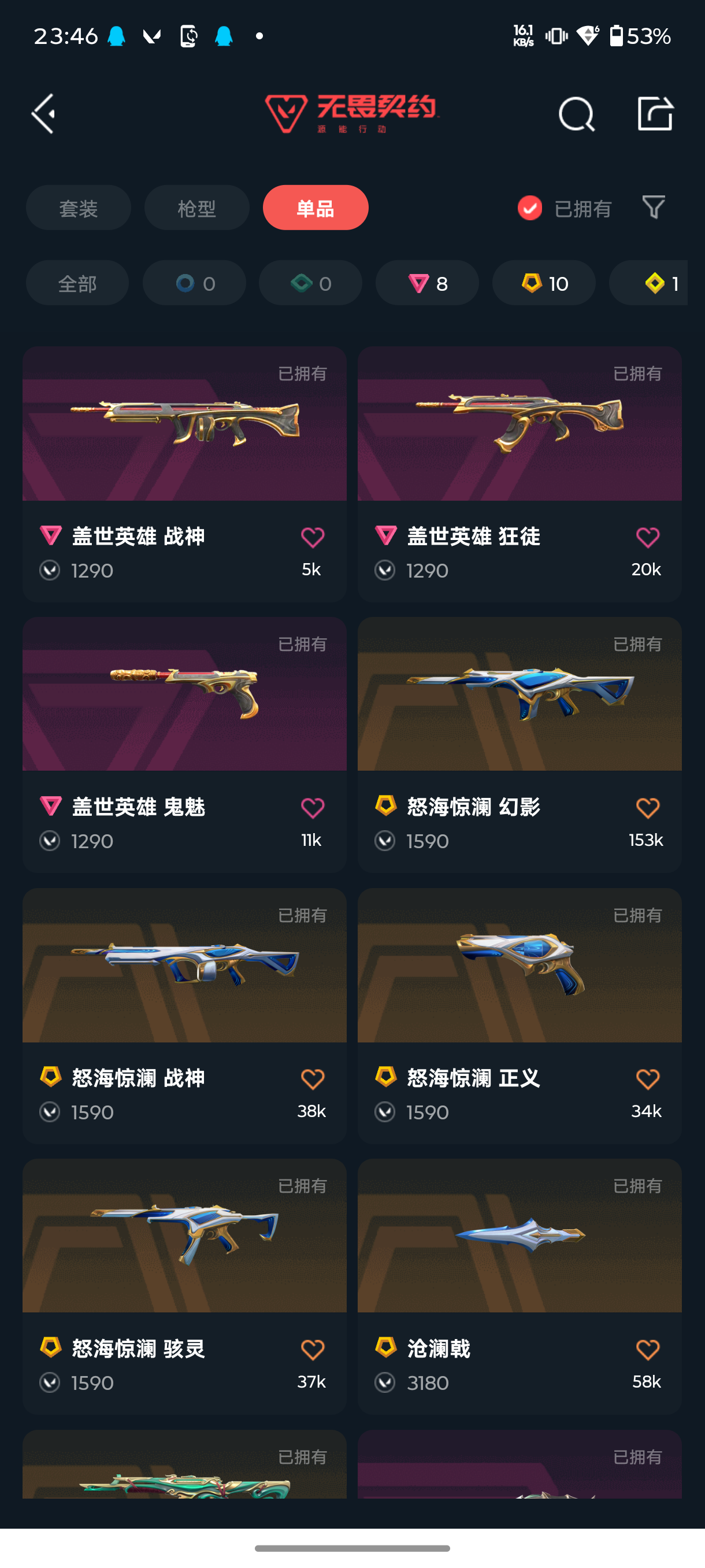Open the 沧澜戟 knife skin card
Image resolution: width=705 pixels, height=1568 pixels.
(520, 1286)
